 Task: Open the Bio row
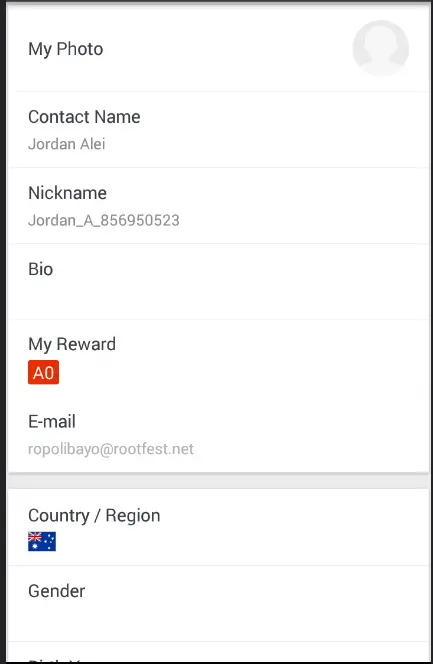pos(218,282)
